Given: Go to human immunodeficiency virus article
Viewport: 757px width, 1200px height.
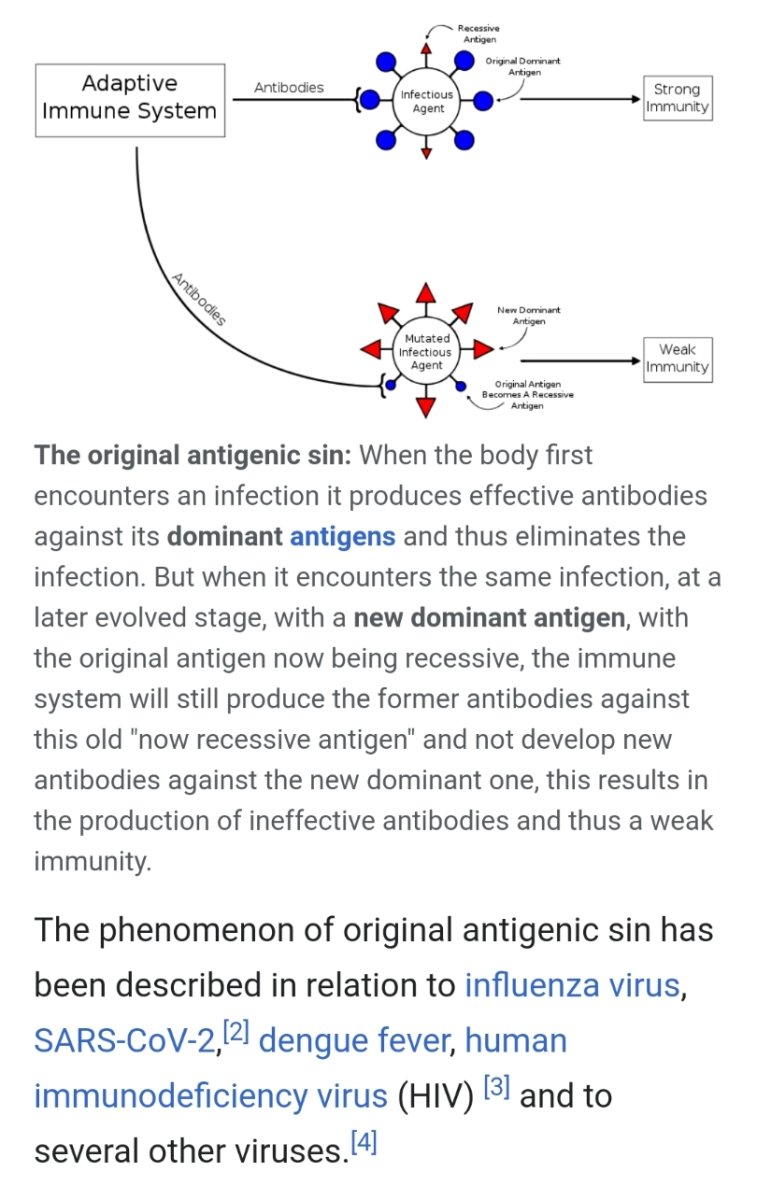Looking at the screenshot, I should click(211, 1096).
